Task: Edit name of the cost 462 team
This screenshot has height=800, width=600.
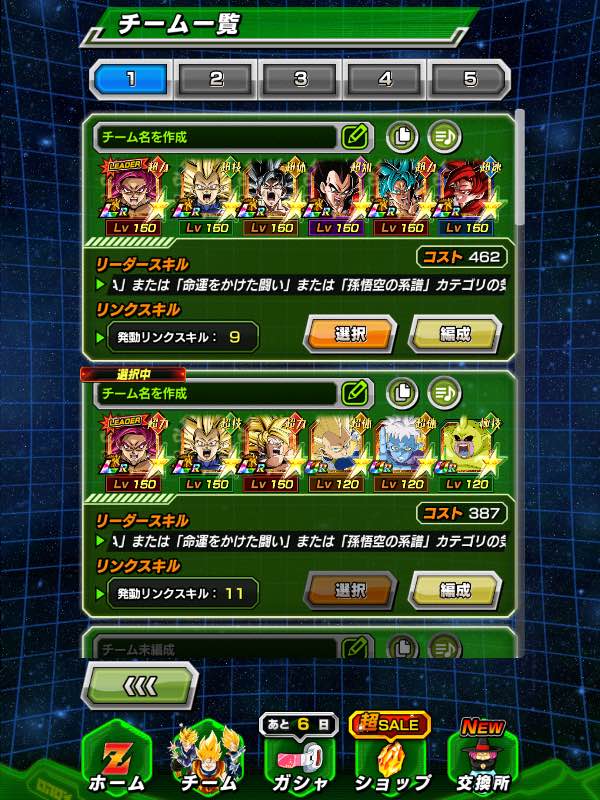Action: pyautogui.click(x=355, y=137)
